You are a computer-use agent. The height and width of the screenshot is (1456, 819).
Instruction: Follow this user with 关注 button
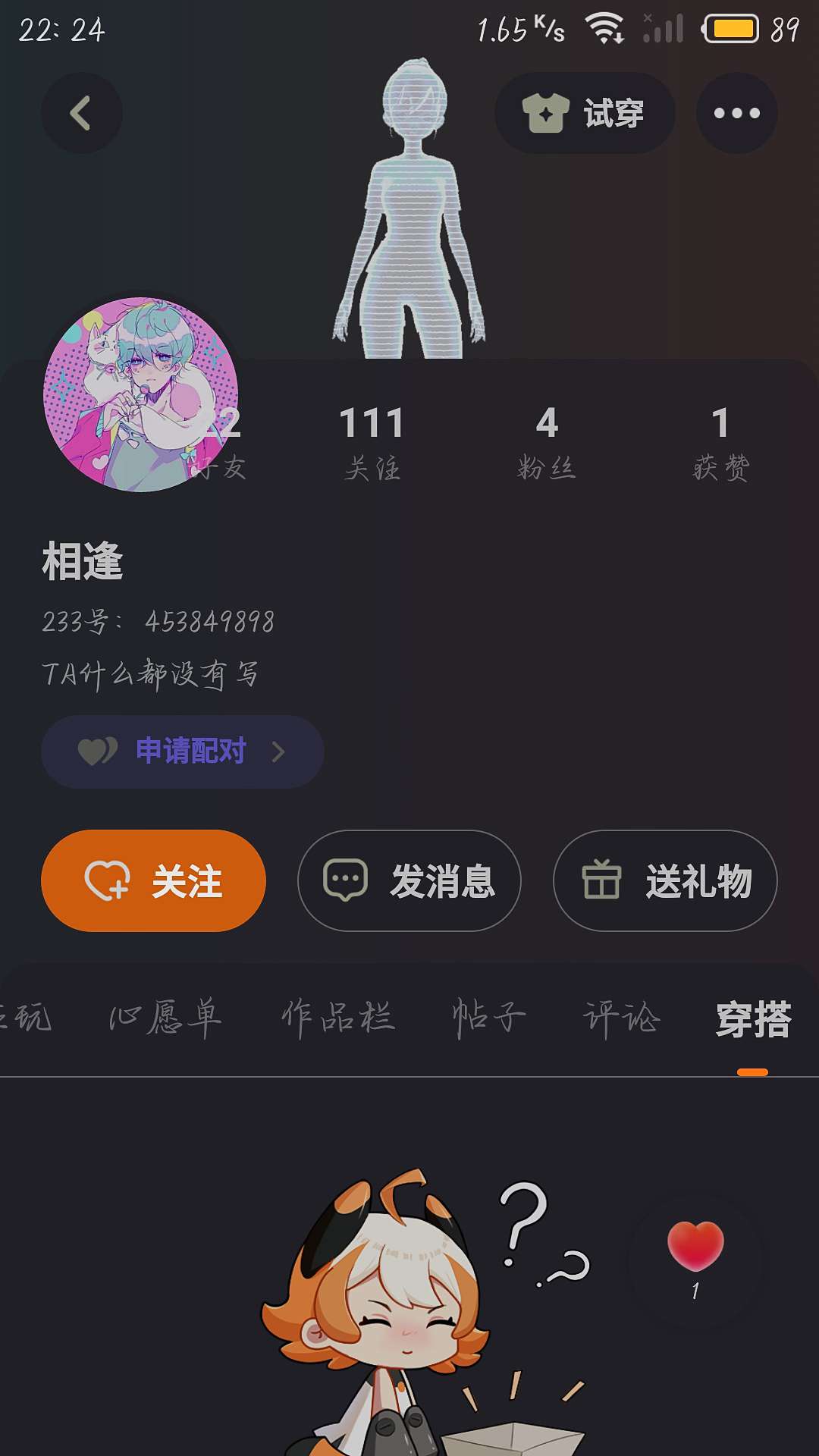click(x=153, y=880)
